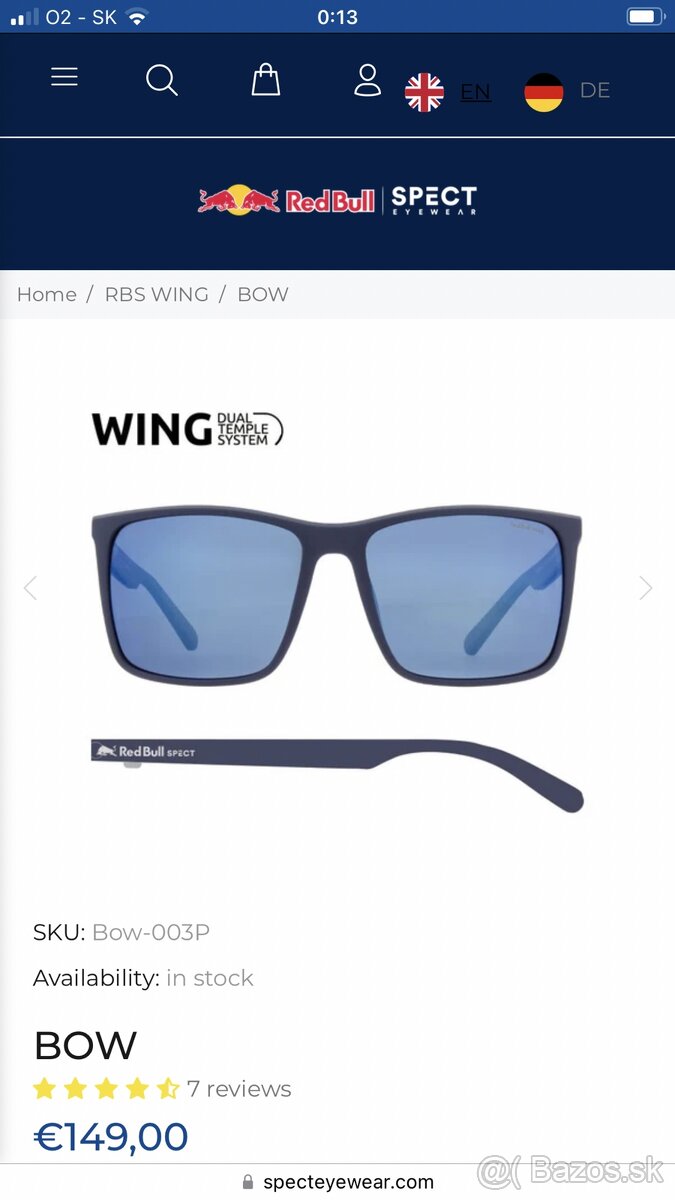This screenshot has width=675, height=1200.
Task: Open the 7 reviews link
Action: (x=239, y=1089)
